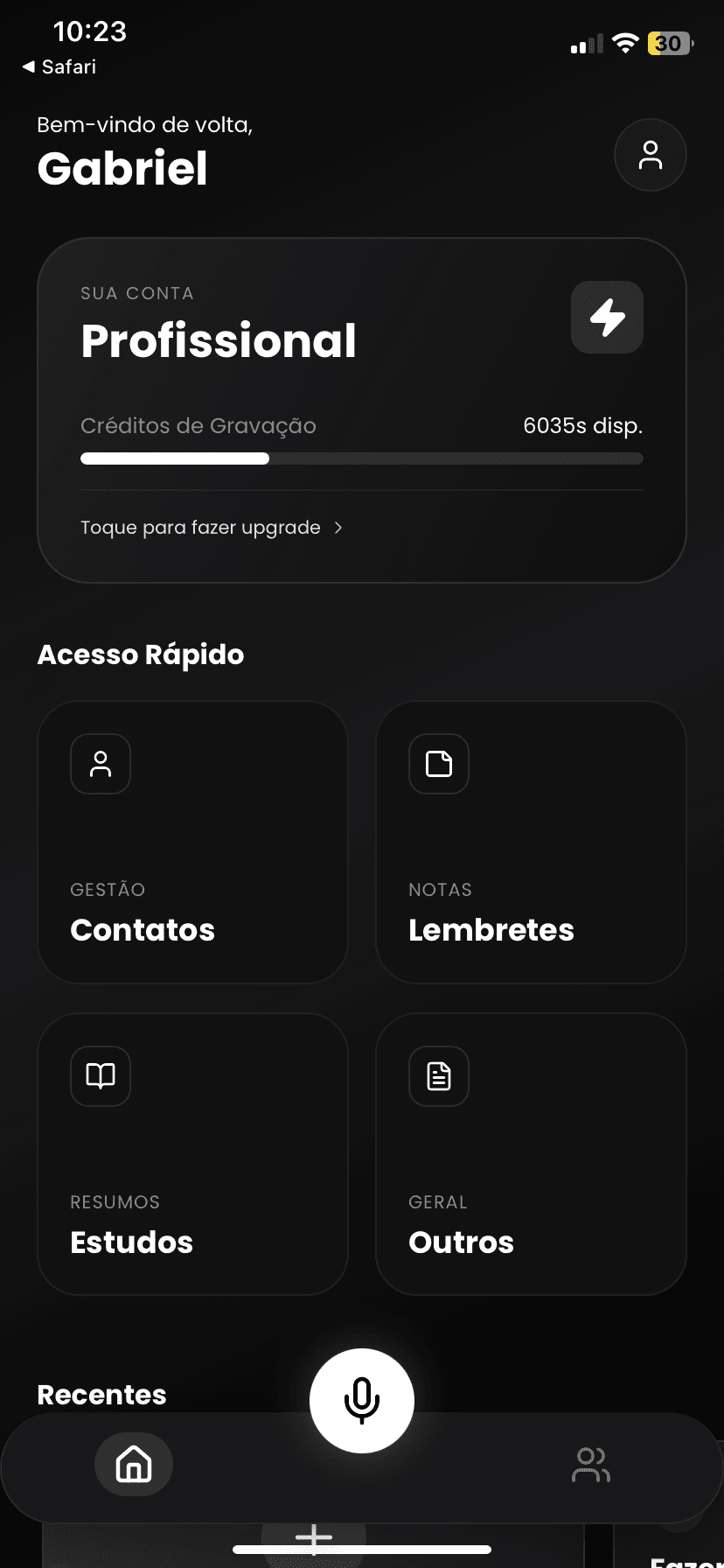This screenshot has width=724, height=1568.
Task: Open the Contatos quick access card
Action: 192,842
